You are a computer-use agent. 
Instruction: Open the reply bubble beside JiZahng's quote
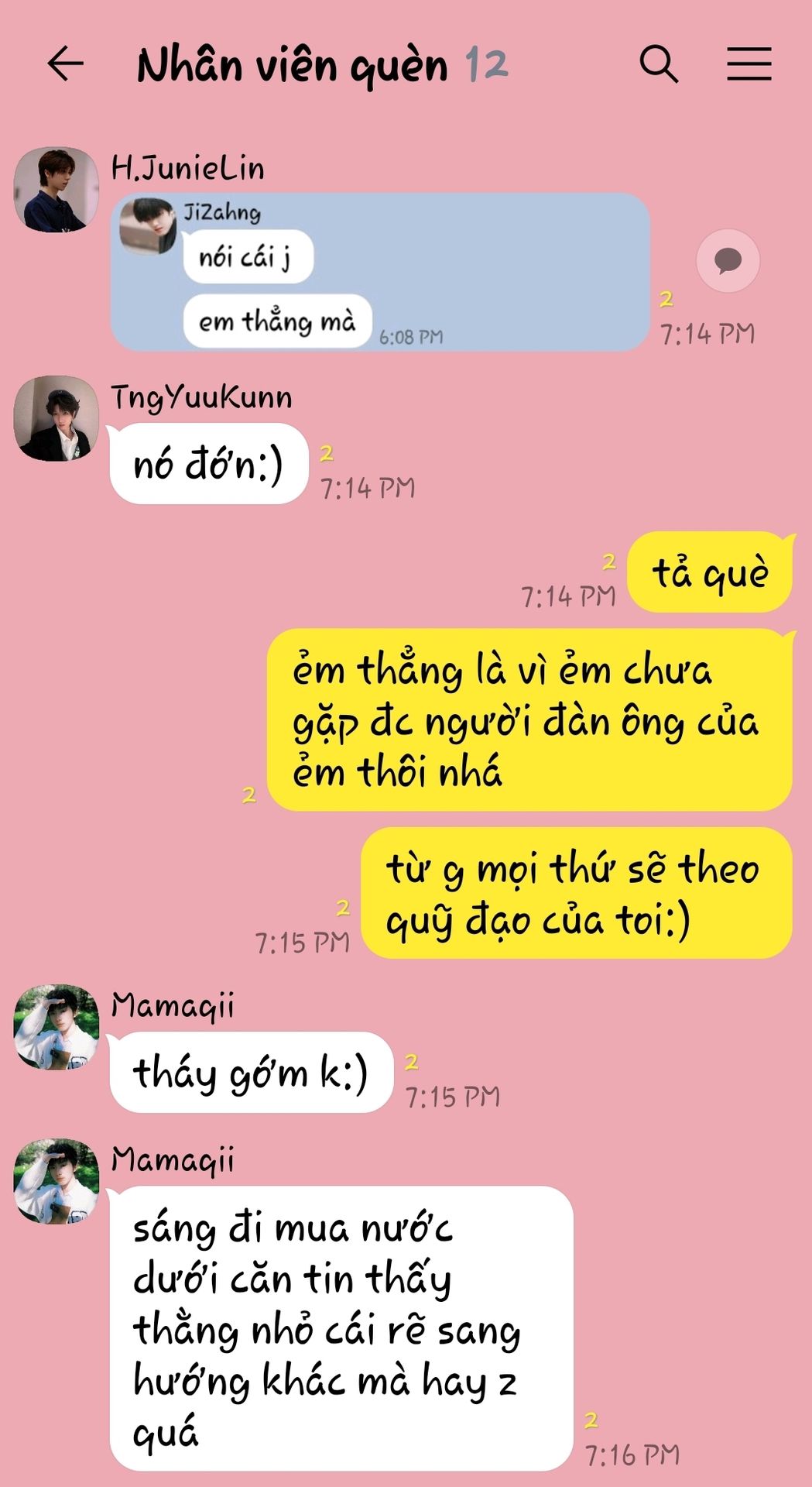point(728,261)
